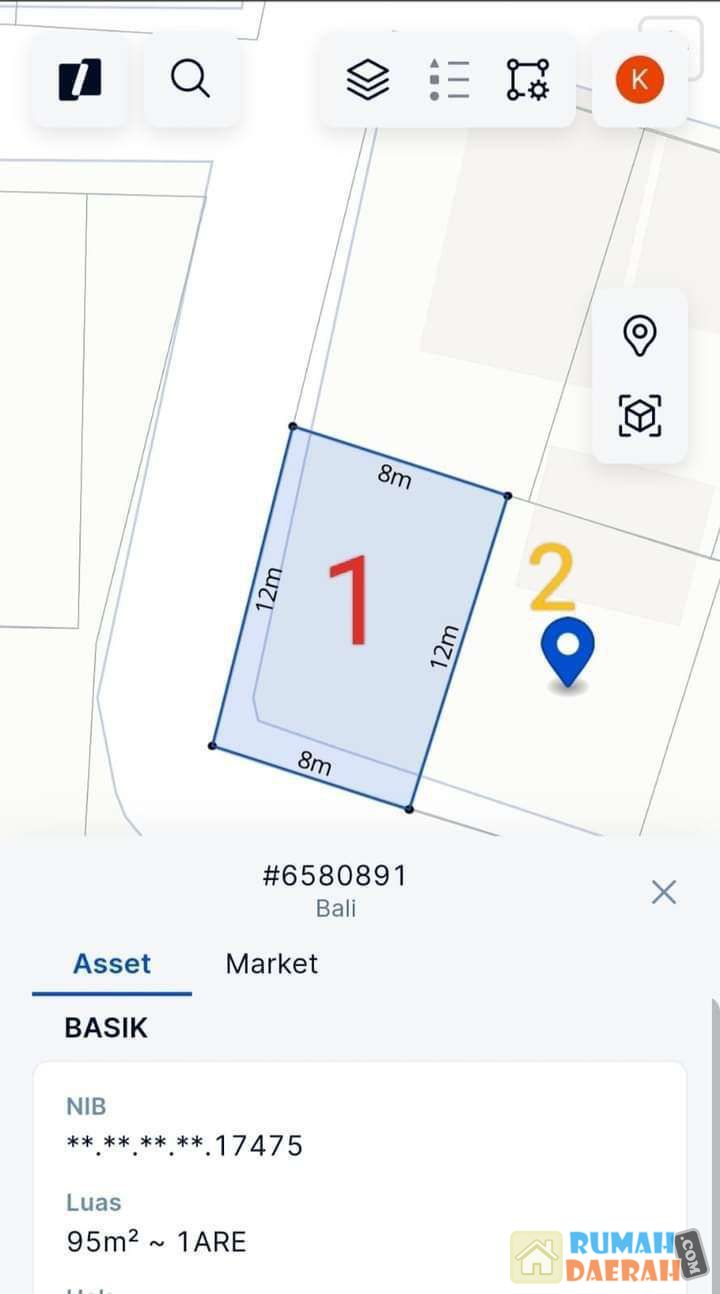Tap the blue map marker pin
720x1294 pixels.
(x=567, y=650)
